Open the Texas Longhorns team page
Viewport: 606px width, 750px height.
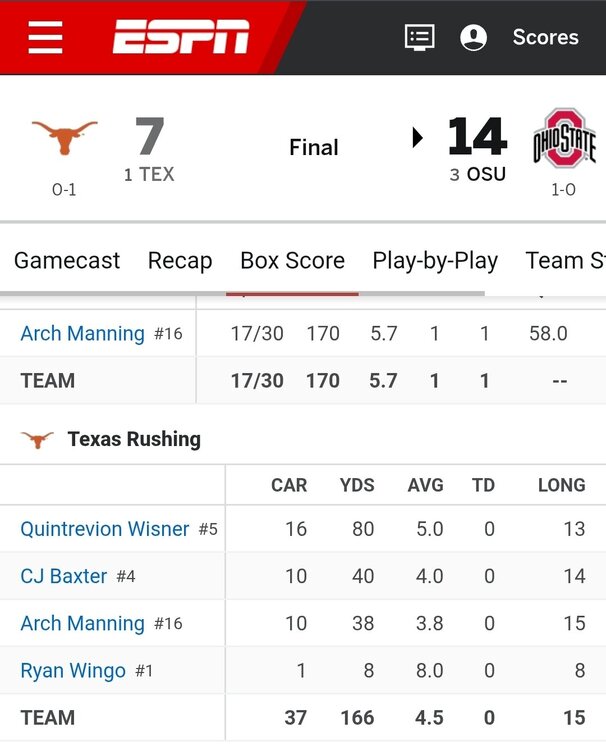point(65,139)
